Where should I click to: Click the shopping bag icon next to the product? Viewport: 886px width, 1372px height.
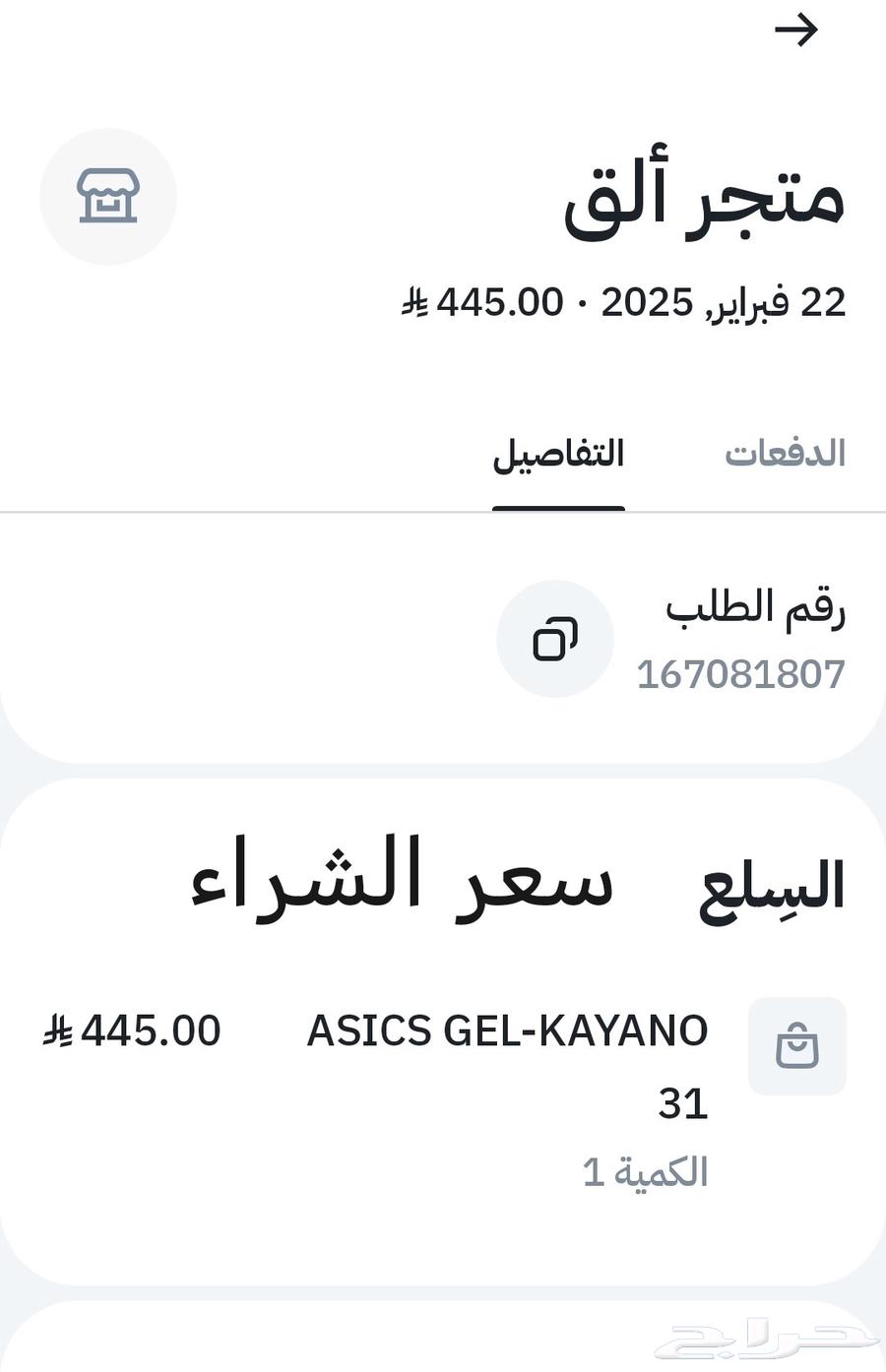point(797,1045)
